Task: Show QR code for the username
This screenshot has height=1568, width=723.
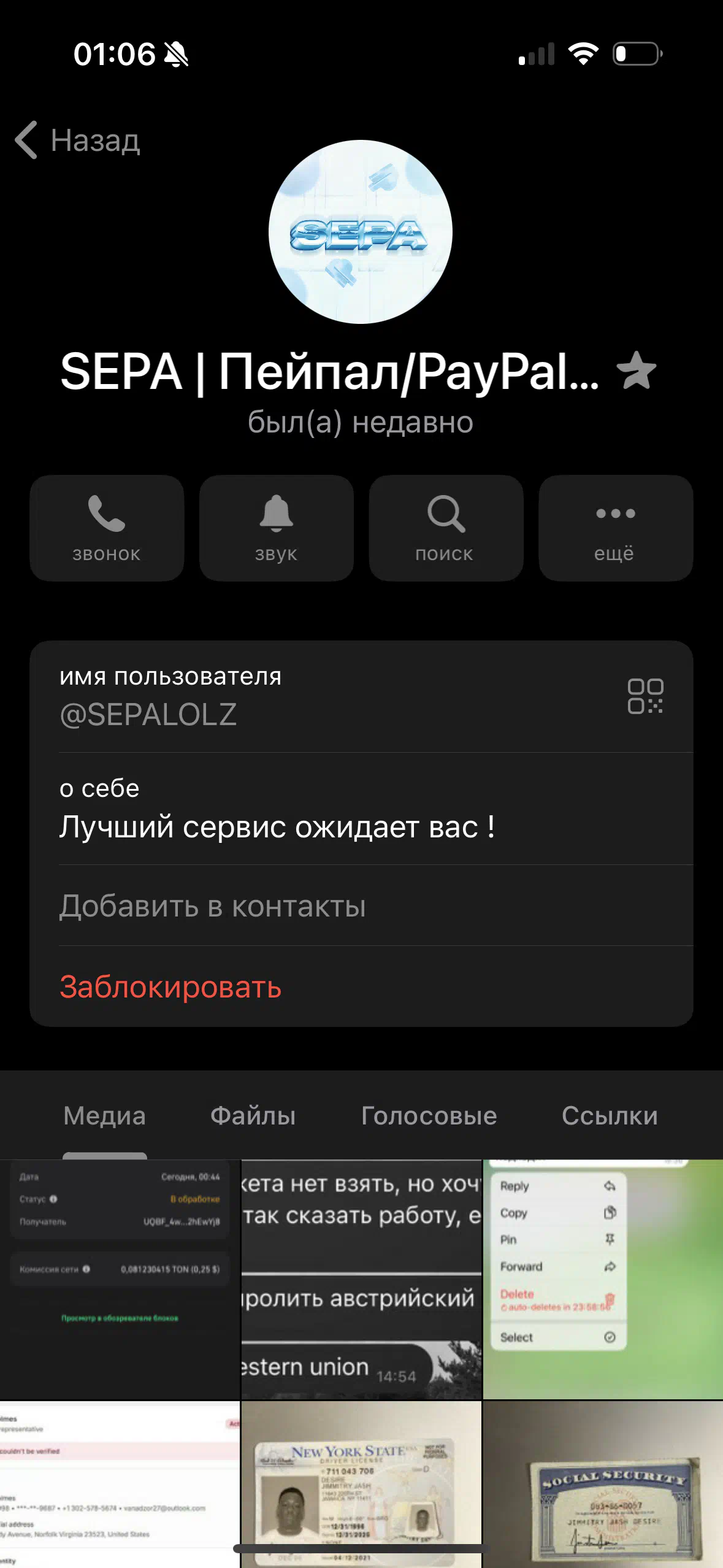Action: point(645,696)
